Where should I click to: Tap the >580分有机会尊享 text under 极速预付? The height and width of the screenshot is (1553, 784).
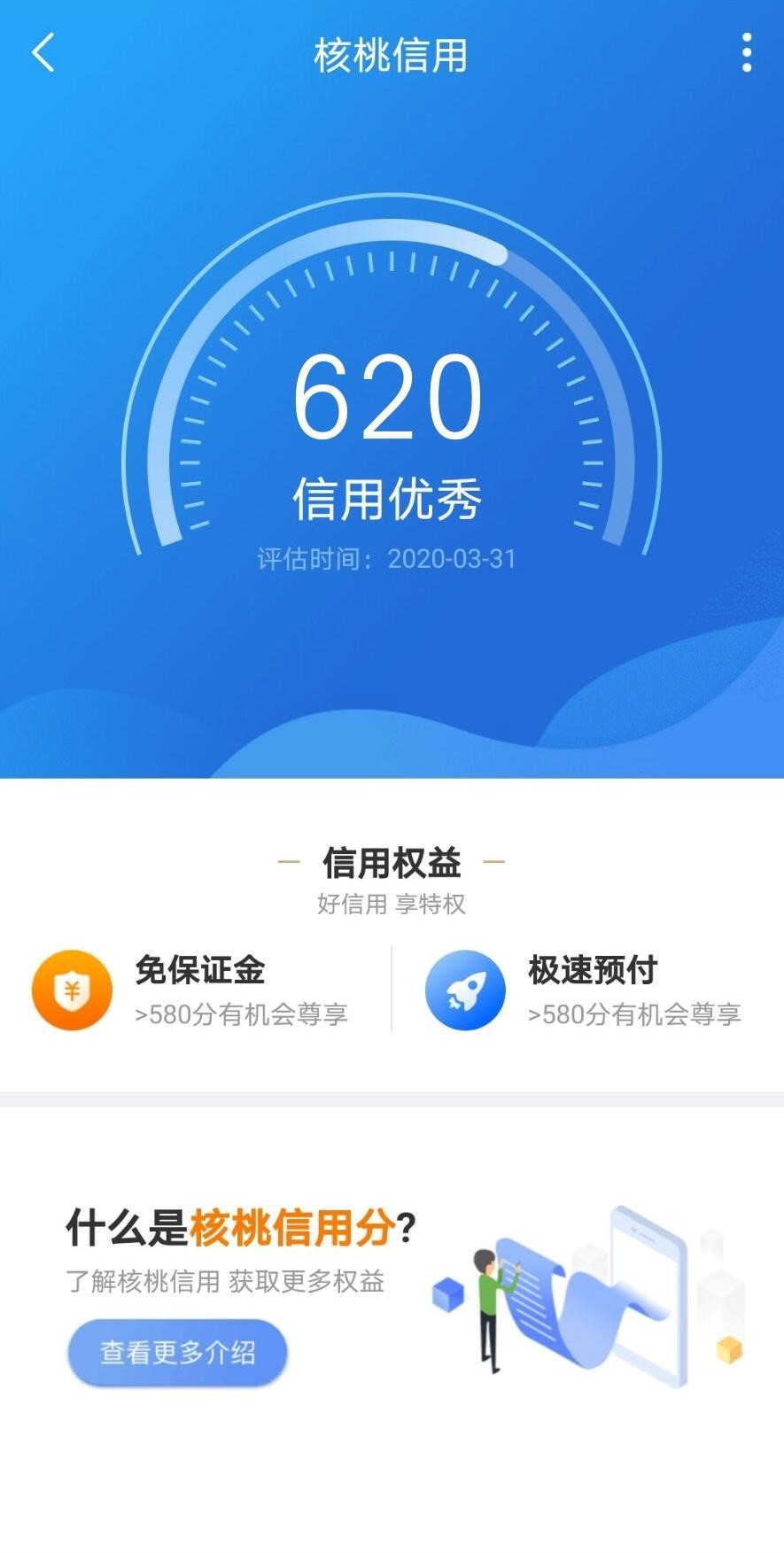point(633,1016)
